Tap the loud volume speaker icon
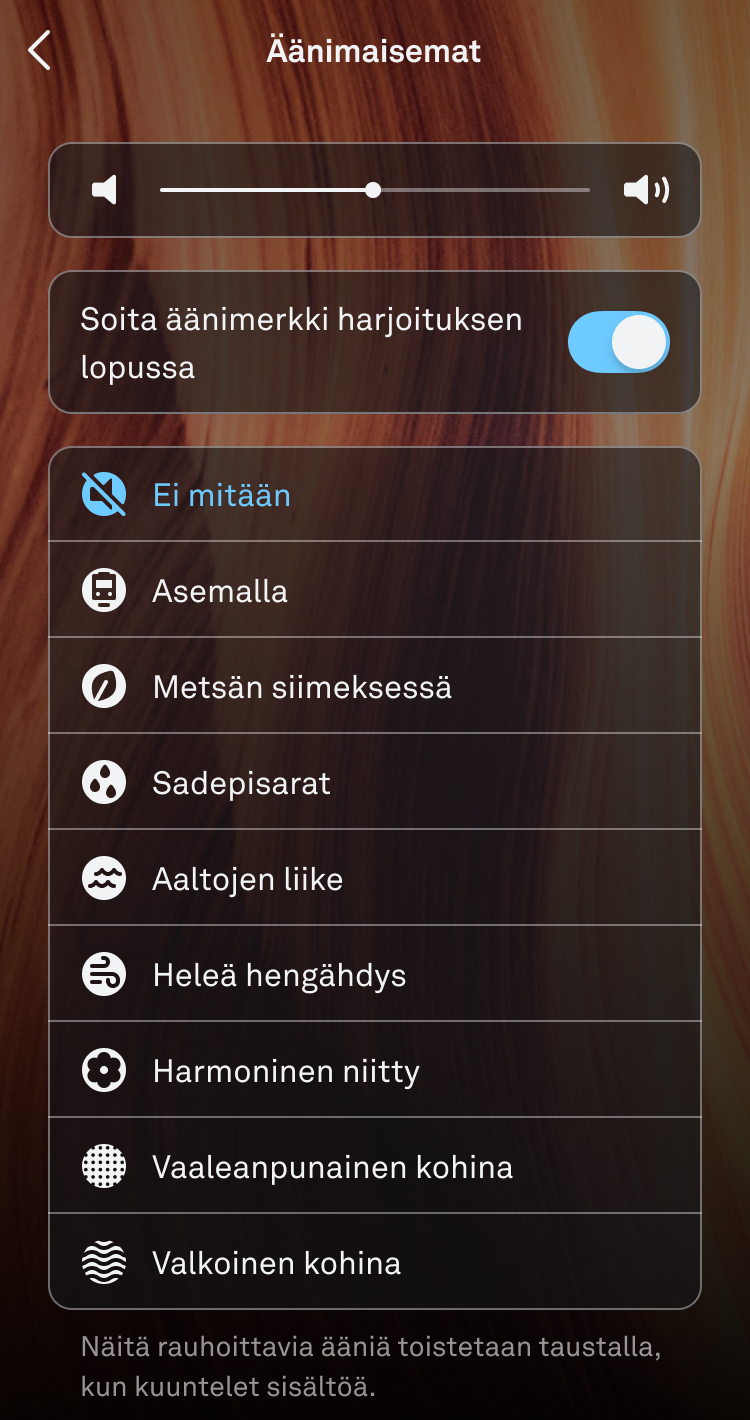750x1420 pixels. (646, 190)
